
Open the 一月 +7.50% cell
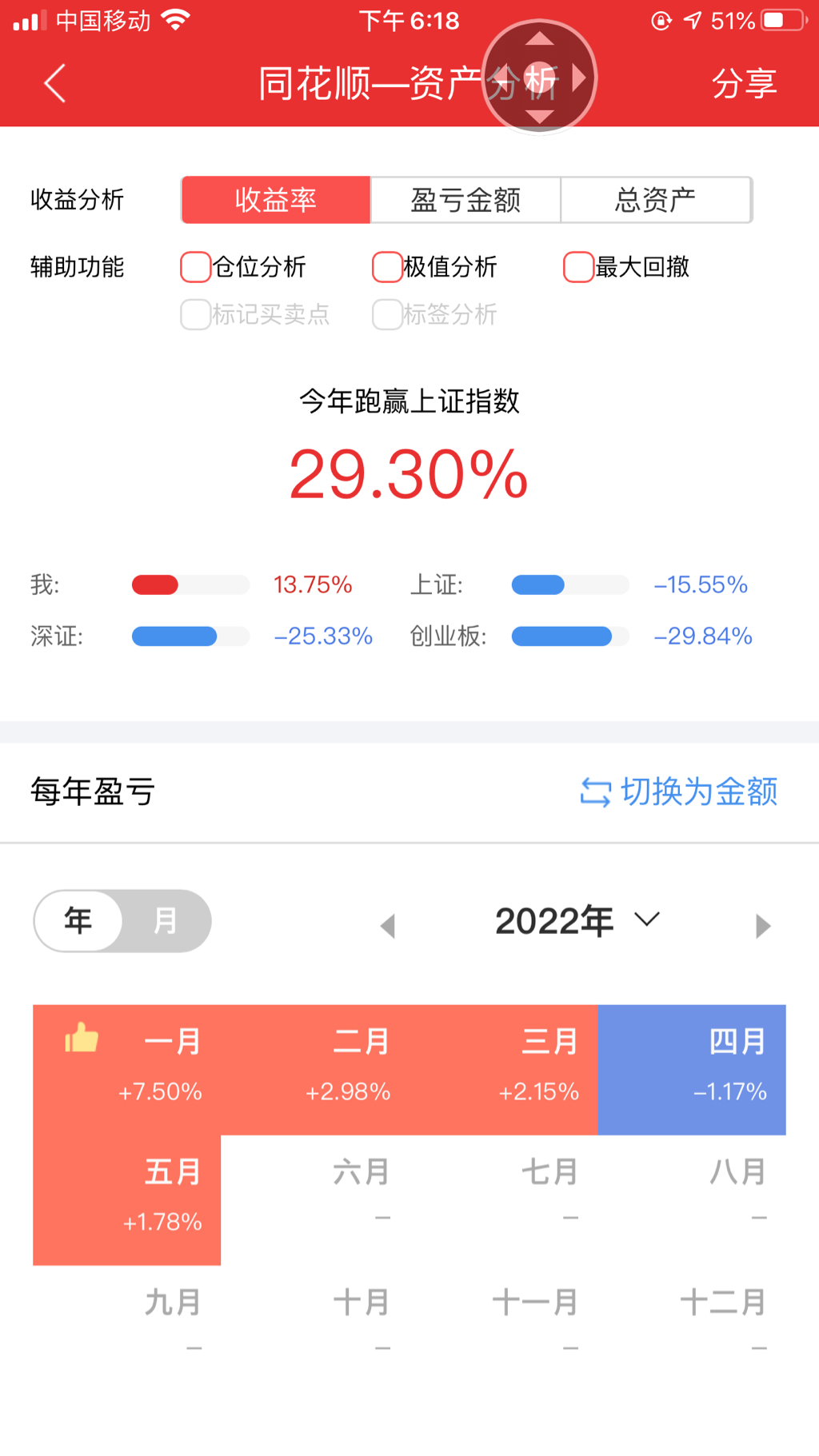pos(128,1069)
